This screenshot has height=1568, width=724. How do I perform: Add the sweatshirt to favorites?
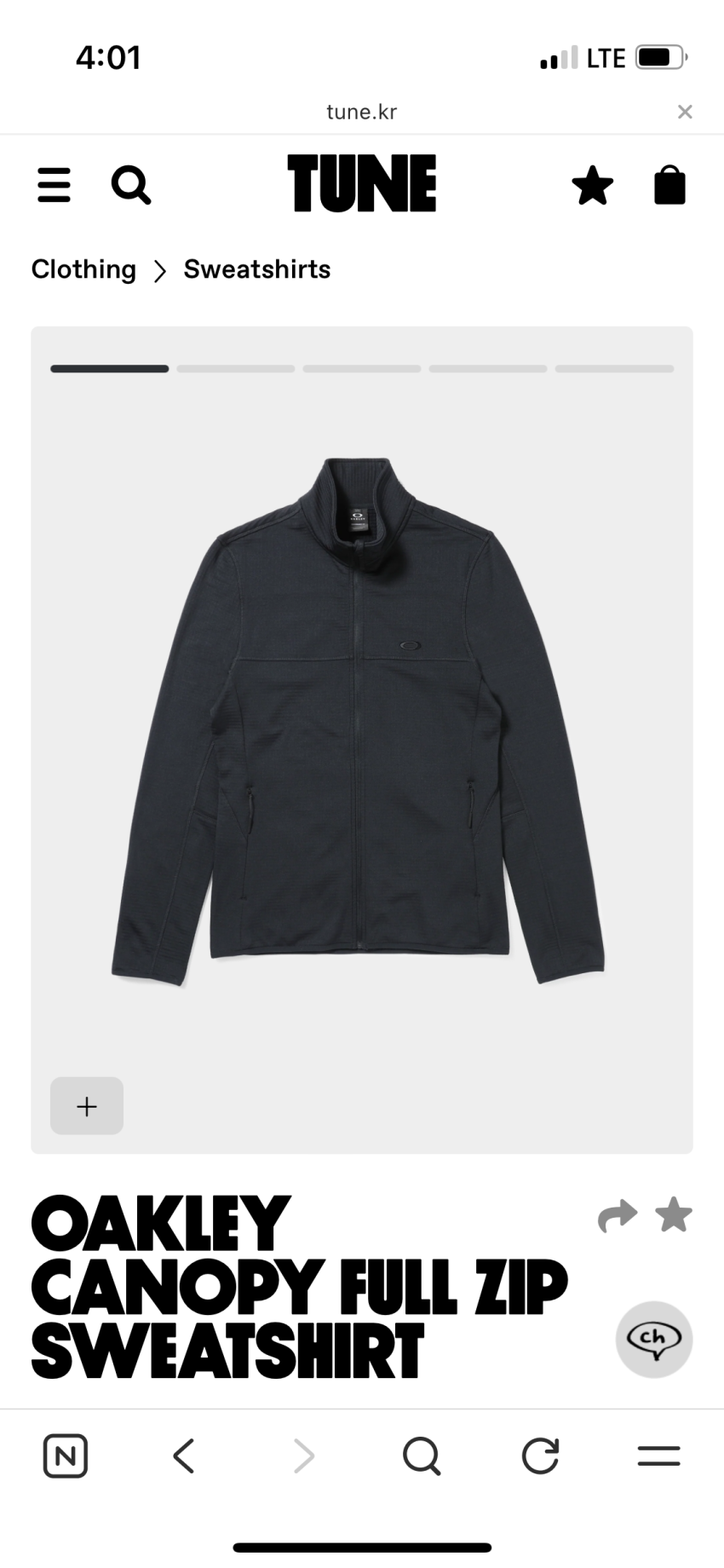click(674, 1215)
